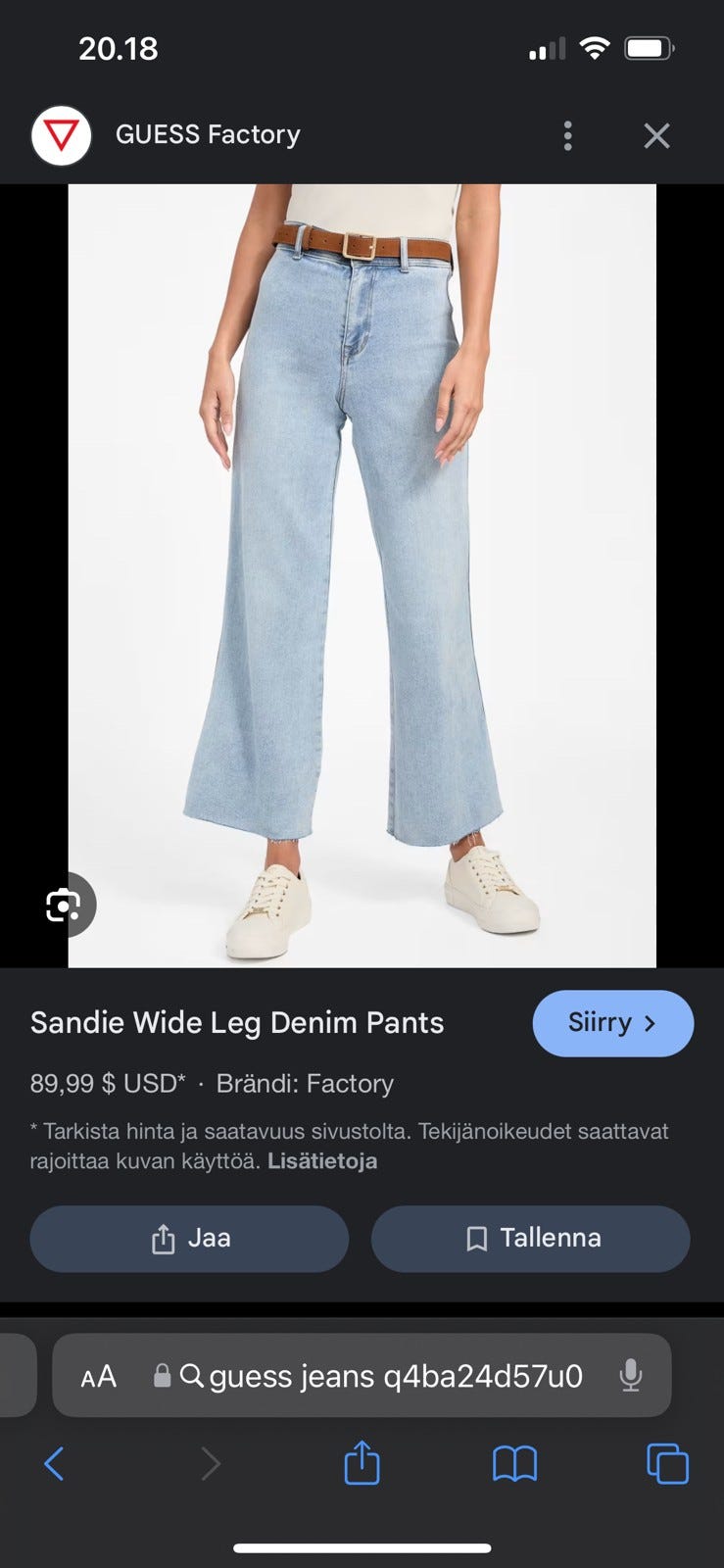Search this image with Google Lens
Screen dimensions: 724x1568
64,906
